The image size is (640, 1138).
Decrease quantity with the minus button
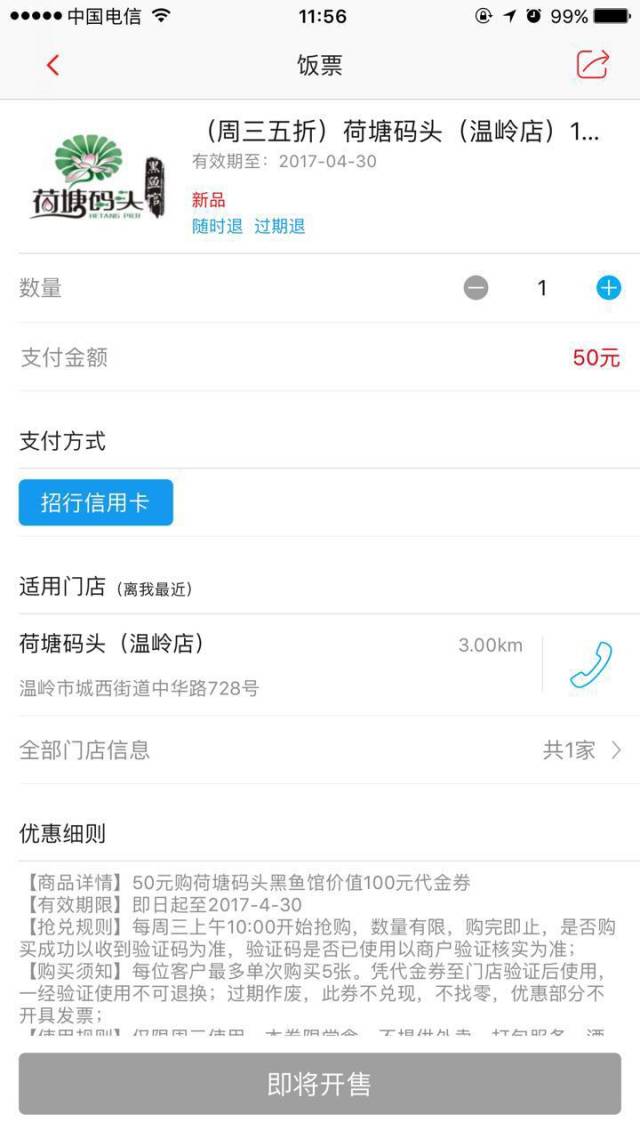pyautogui.click(x=476, y=288)
